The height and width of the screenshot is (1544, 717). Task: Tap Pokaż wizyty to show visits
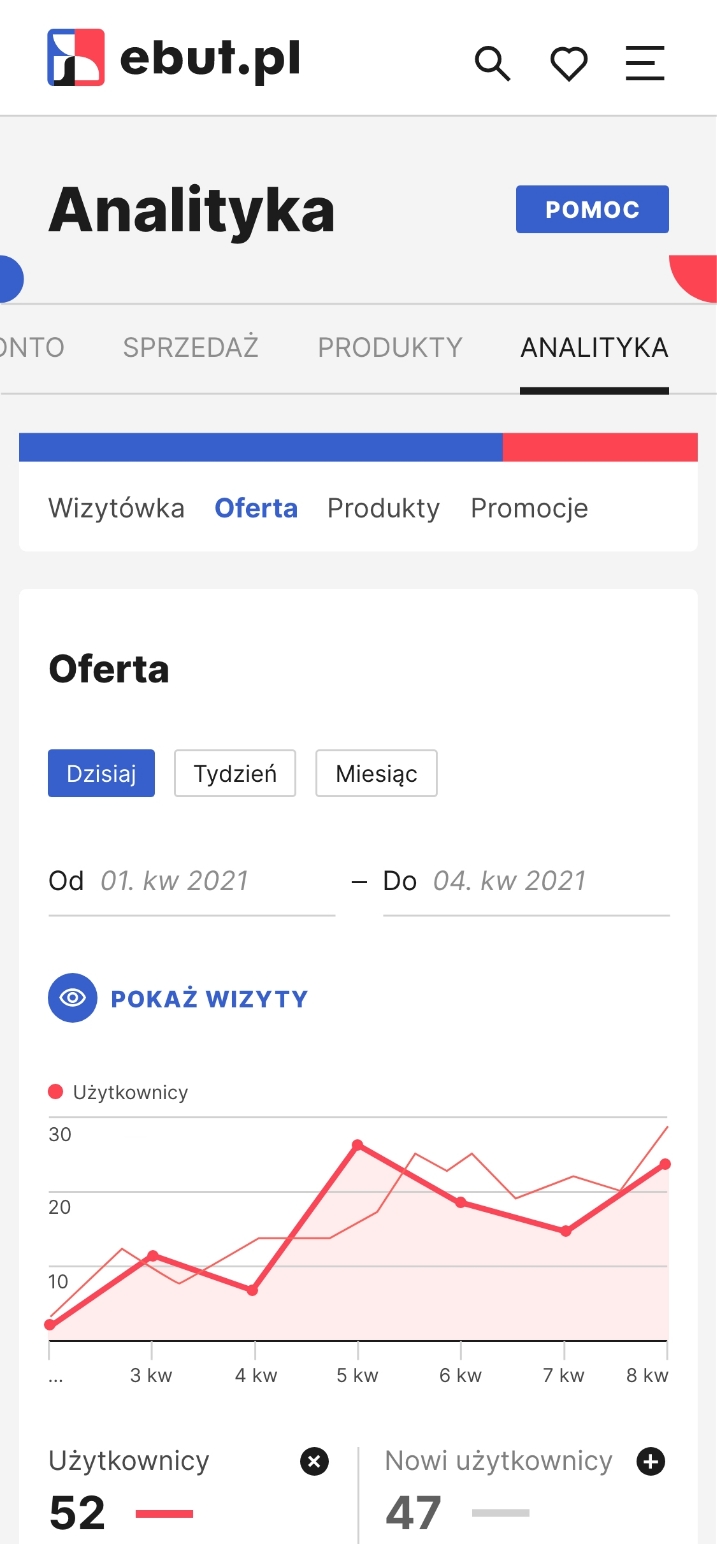point(178,998)
